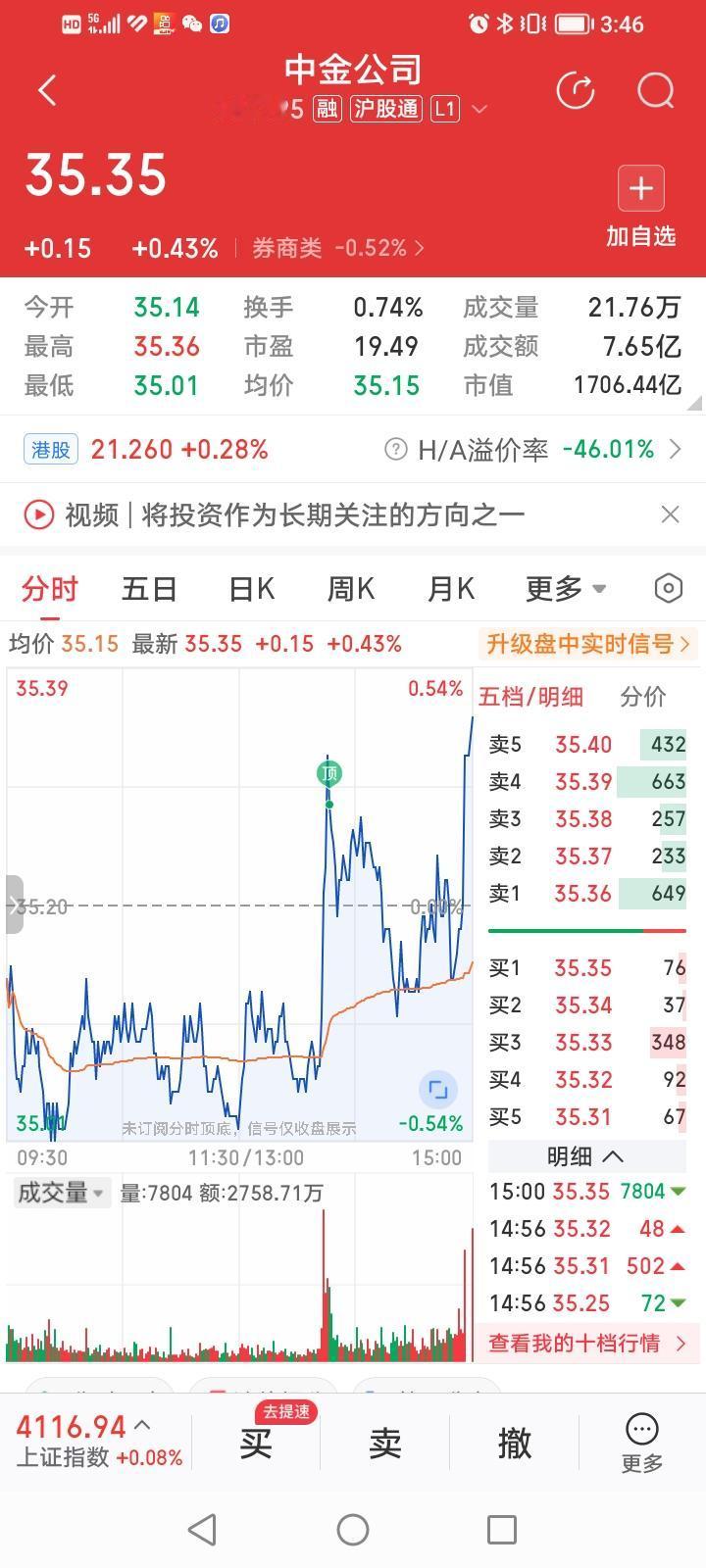Tap the H/A溢价率 help question mark
This screenshot has height=1568, width=706.
coord(397,449)
